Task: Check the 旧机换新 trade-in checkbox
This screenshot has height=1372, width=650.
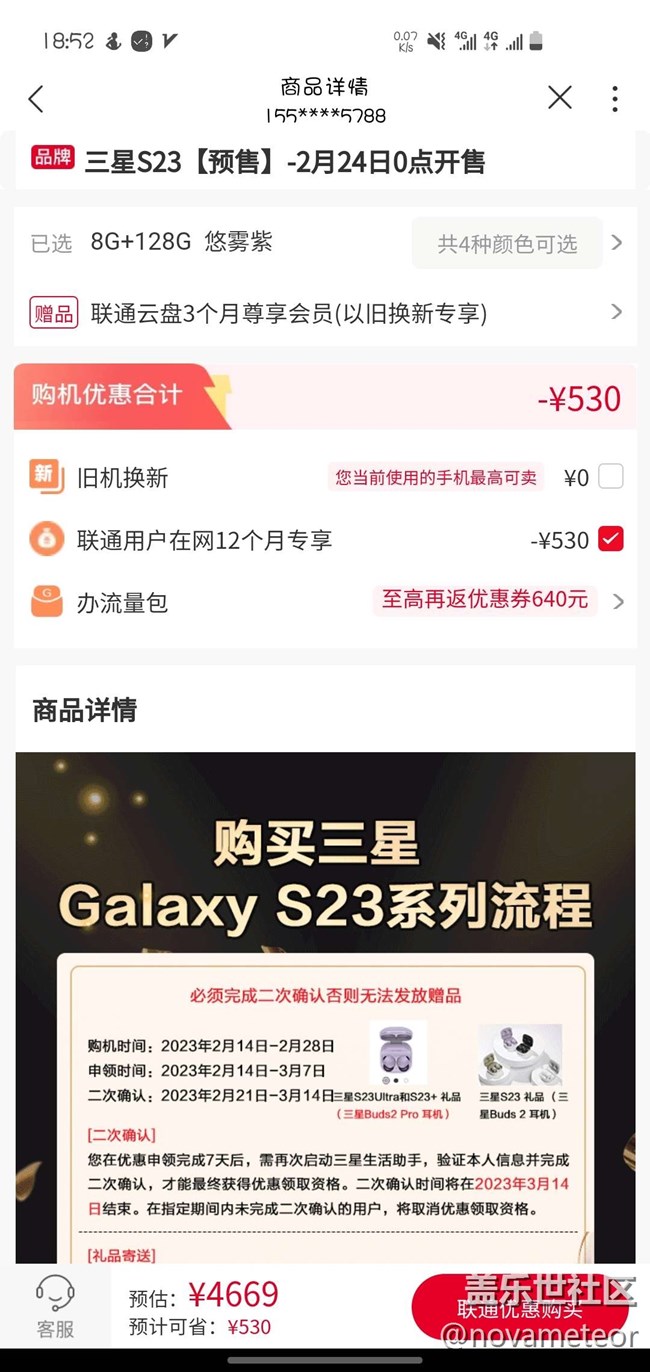Action: 610,477
